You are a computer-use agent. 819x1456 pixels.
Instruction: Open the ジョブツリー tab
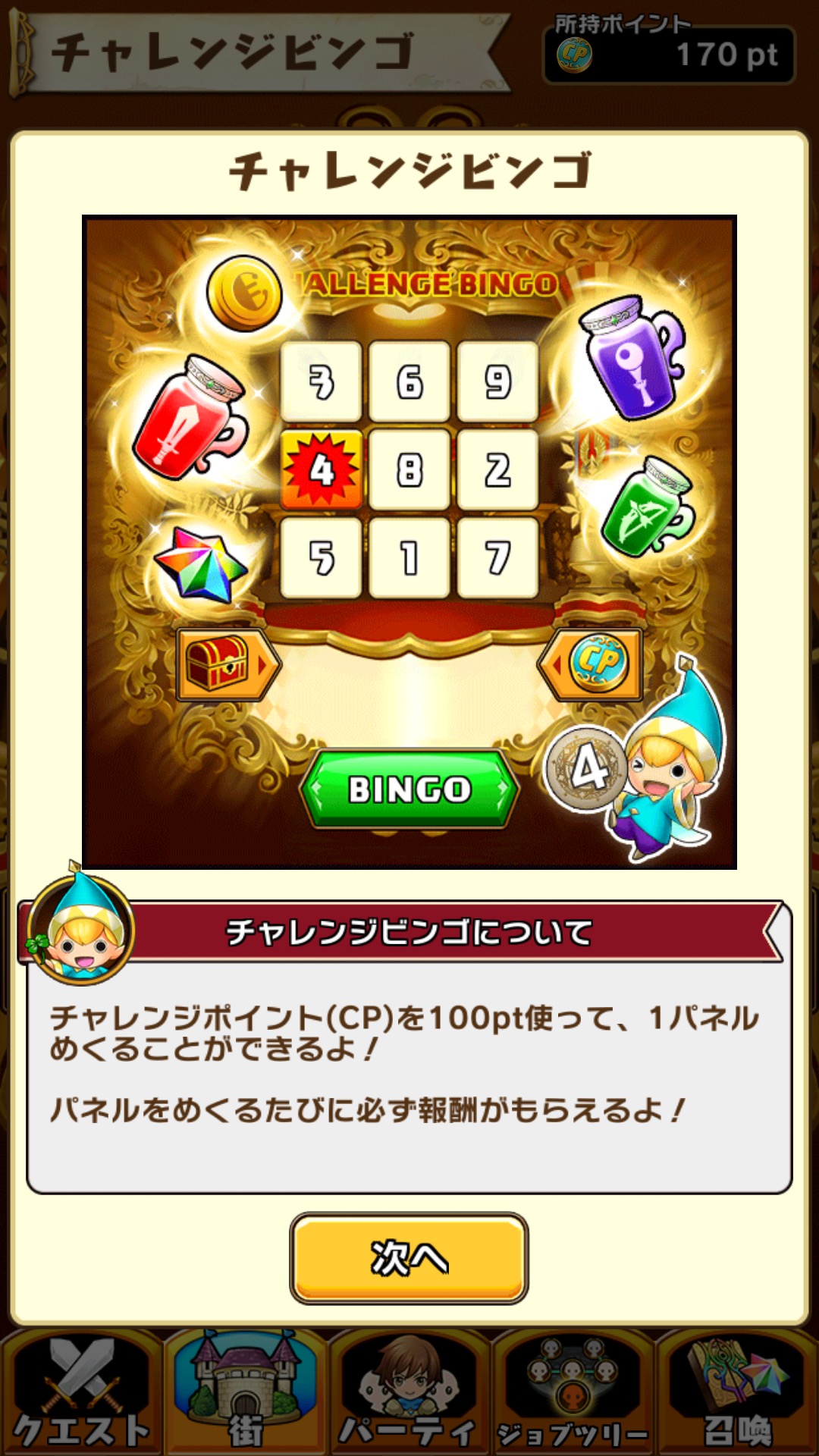573,1394
